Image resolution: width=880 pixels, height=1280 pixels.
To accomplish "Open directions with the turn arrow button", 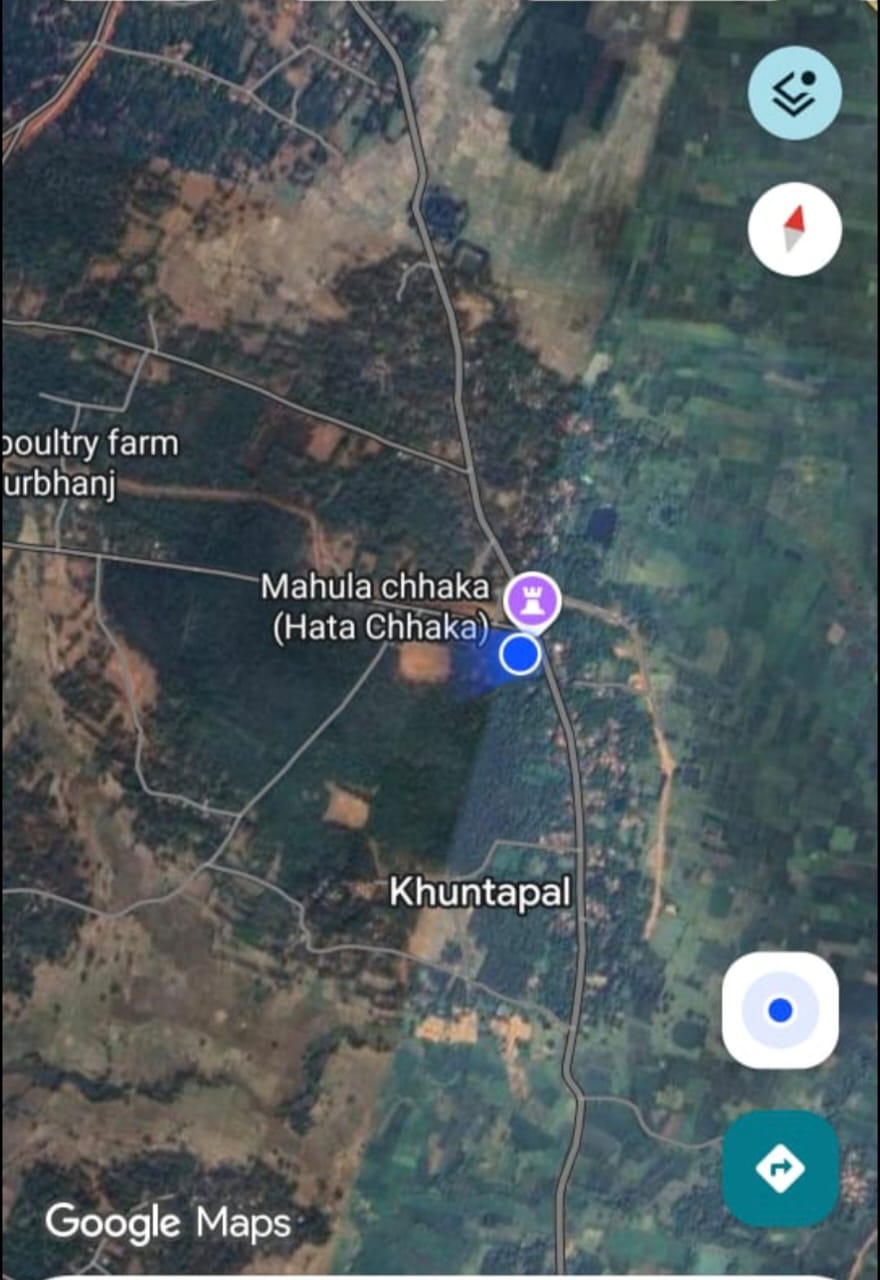I will [780, 1168].
